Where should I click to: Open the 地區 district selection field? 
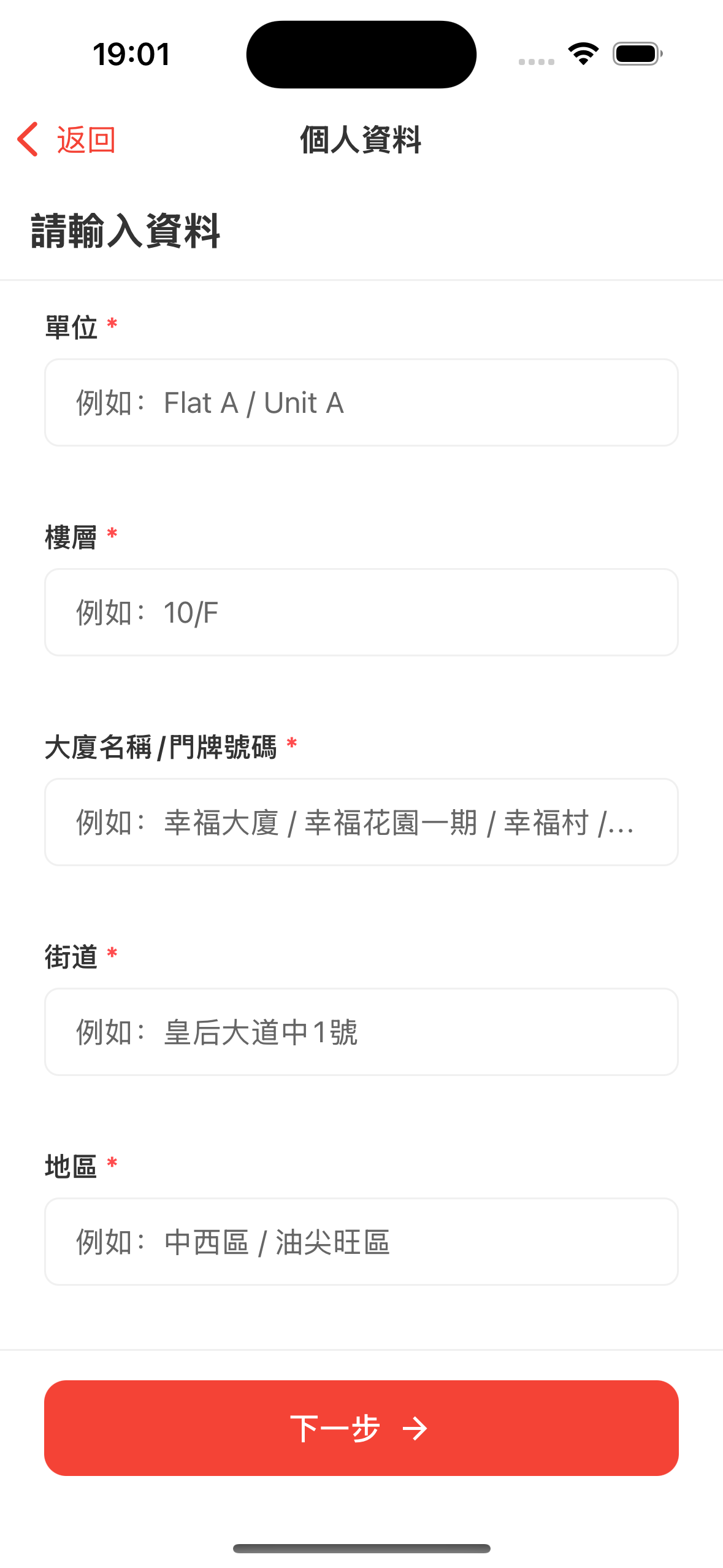tap(361, 1242)
